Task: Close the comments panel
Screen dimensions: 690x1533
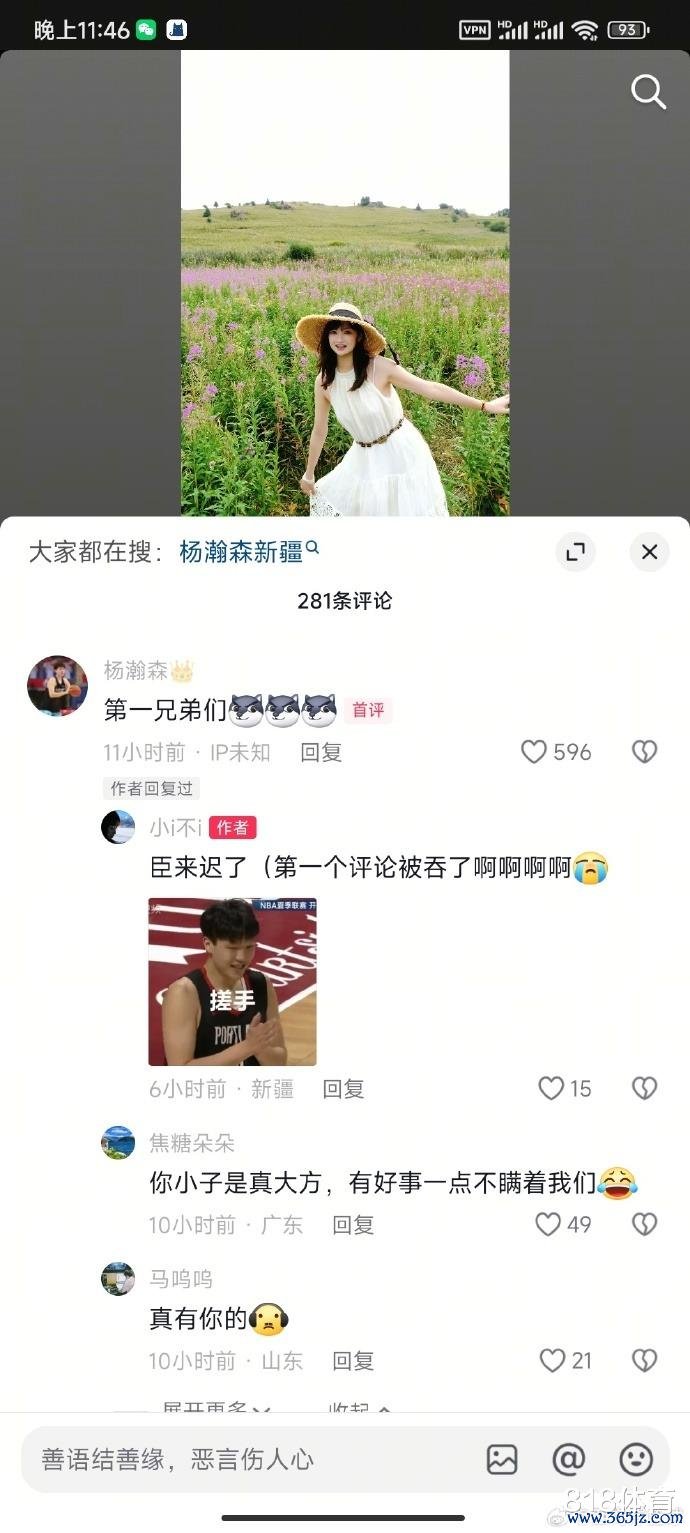Action: [649, 552]
